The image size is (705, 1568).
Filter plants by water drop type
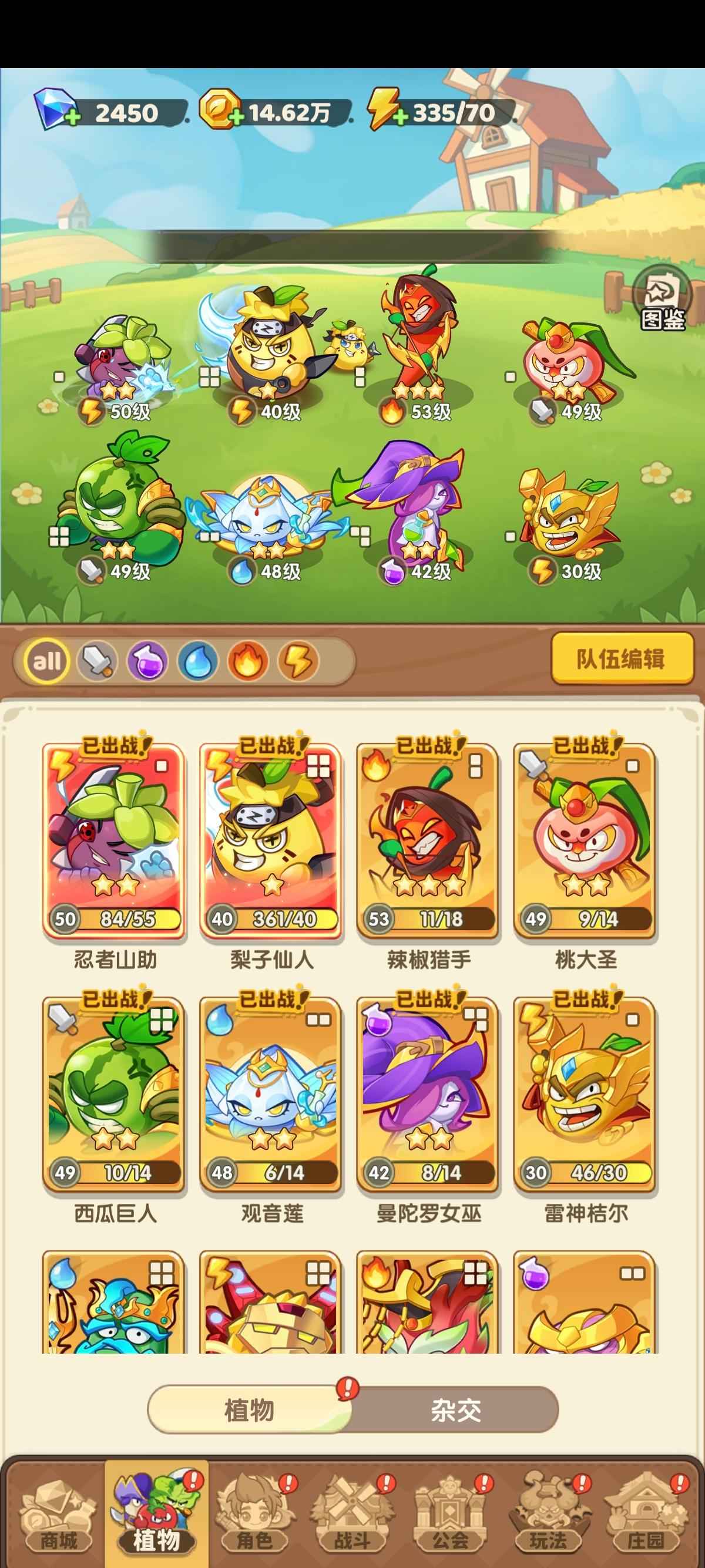click(x=198, y=661)
